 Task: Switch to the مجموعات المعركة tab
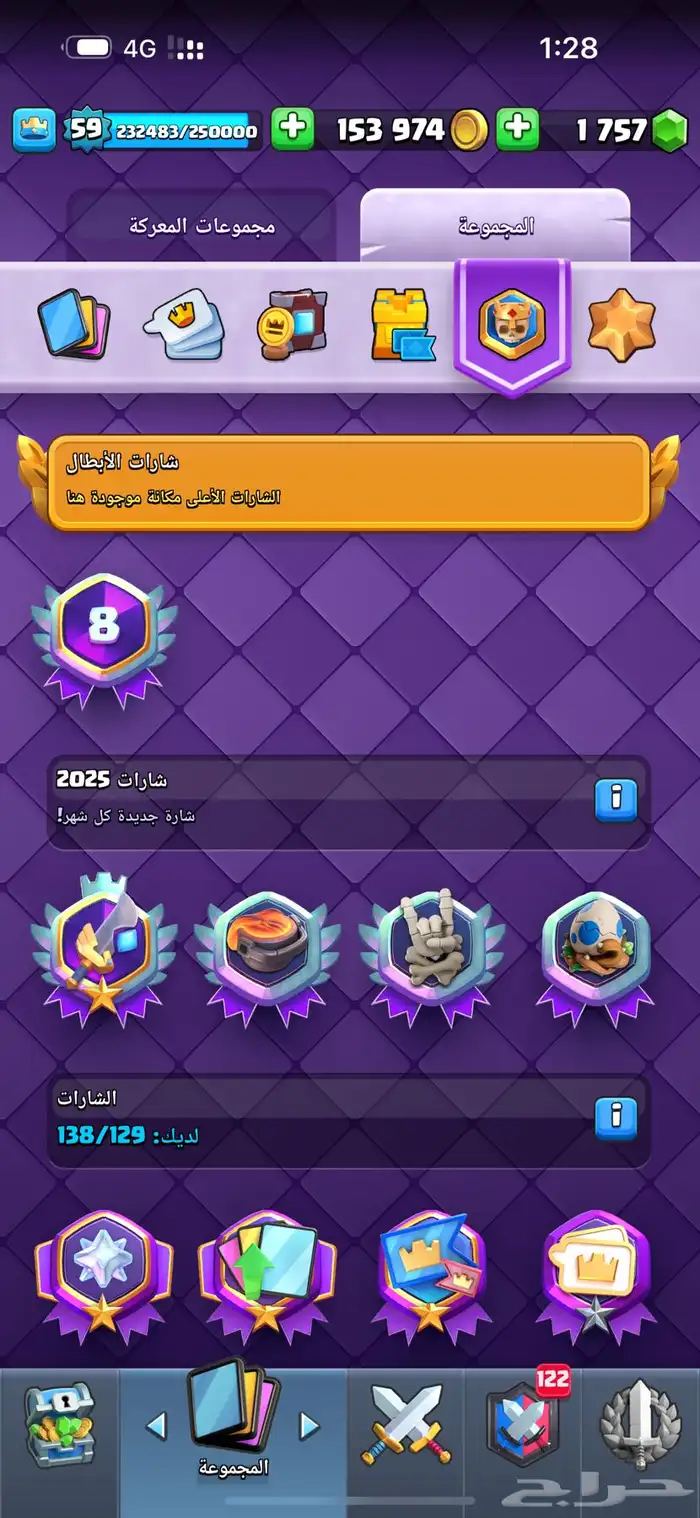(202, 225)
